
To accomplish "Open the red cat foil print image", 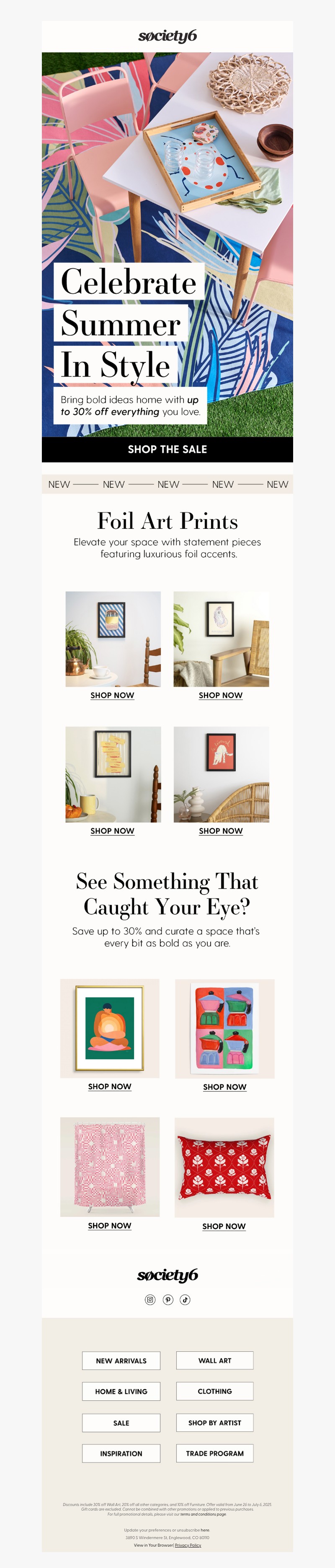I will coord(221,774).
